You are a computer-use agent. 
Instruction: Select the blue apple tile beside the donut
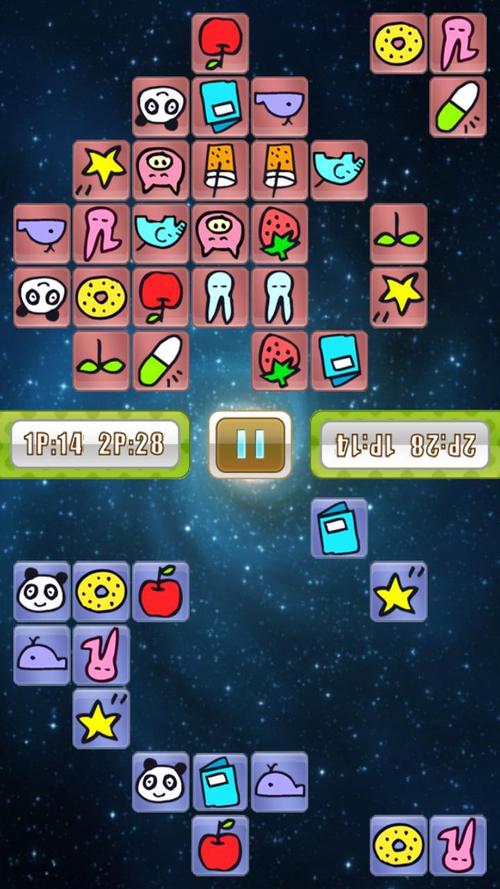tap(160, 591)
